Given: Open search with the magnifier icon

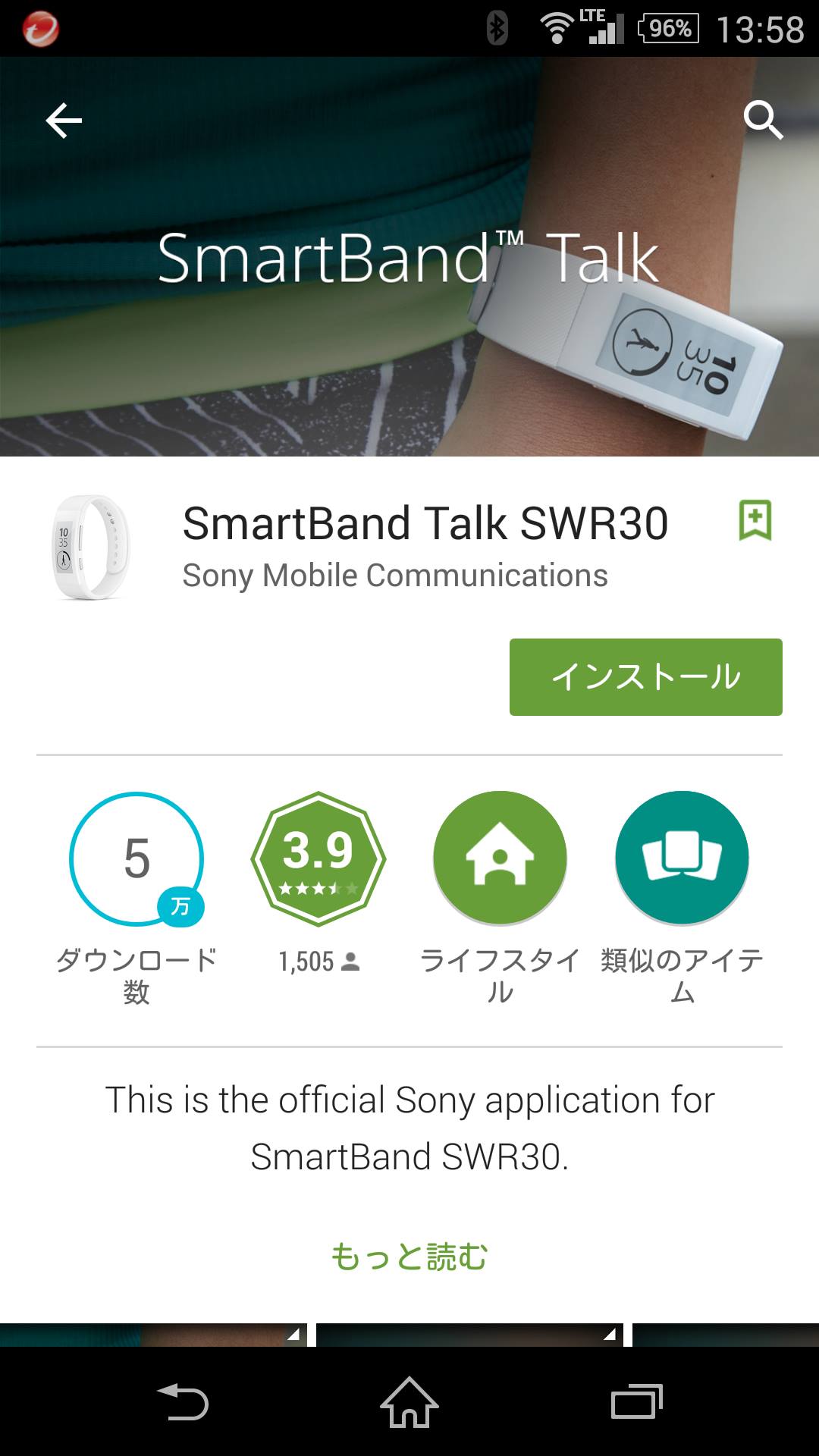Looking at the screenshot, I should tap(762, 121).
